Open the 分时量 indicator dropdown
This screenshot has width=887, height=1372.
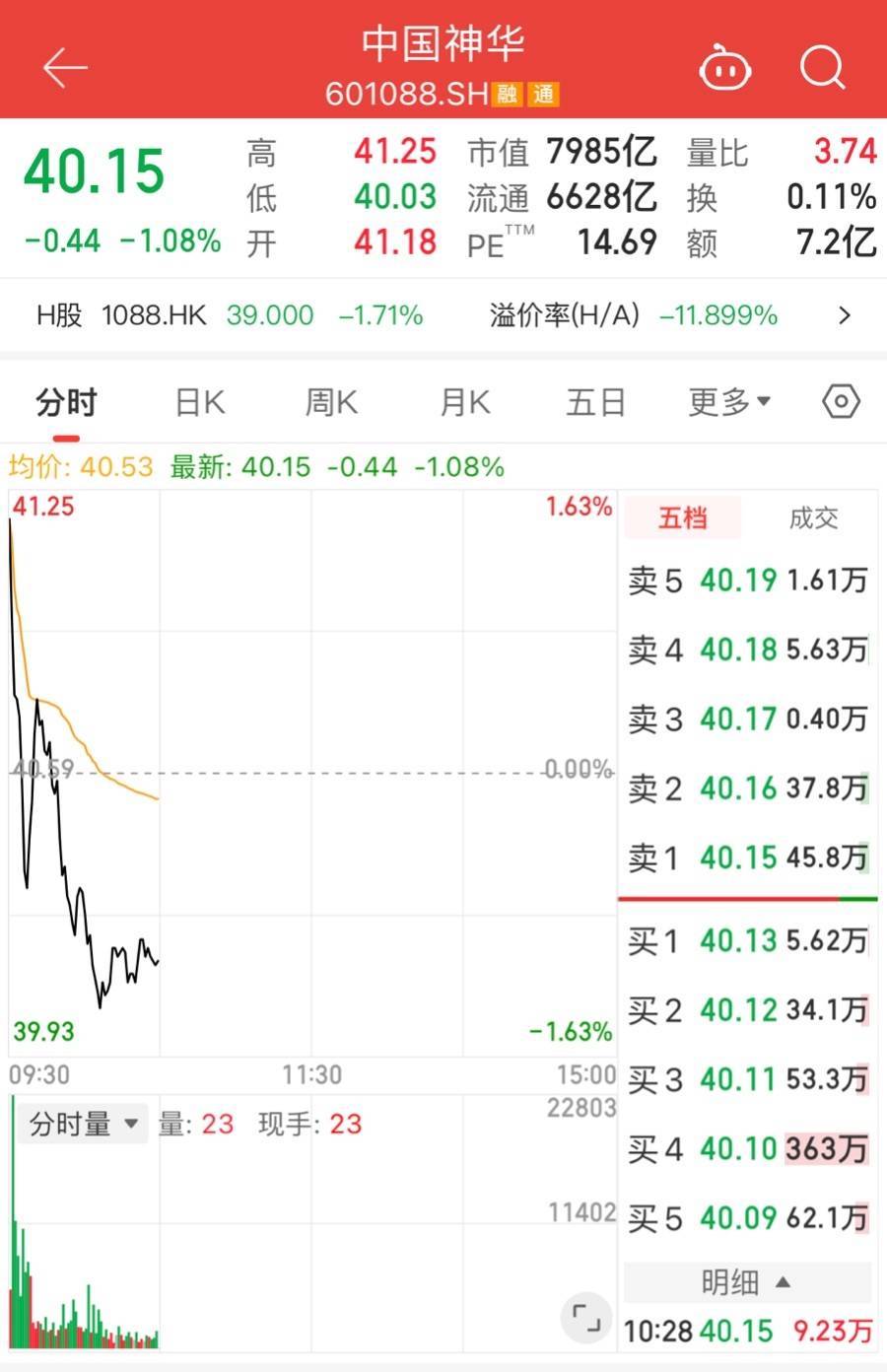click(83, 1124)
